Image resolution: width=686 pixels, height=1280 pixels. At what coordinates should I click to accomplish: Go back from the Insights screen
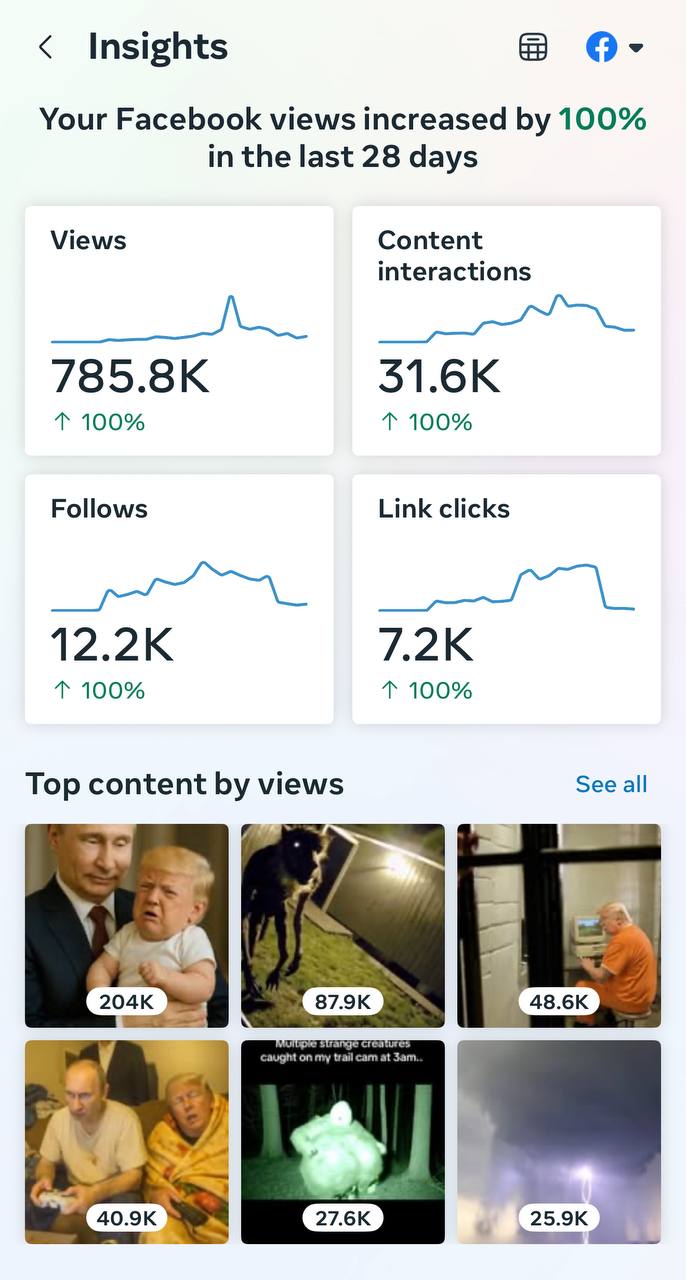tap(45, 47)
